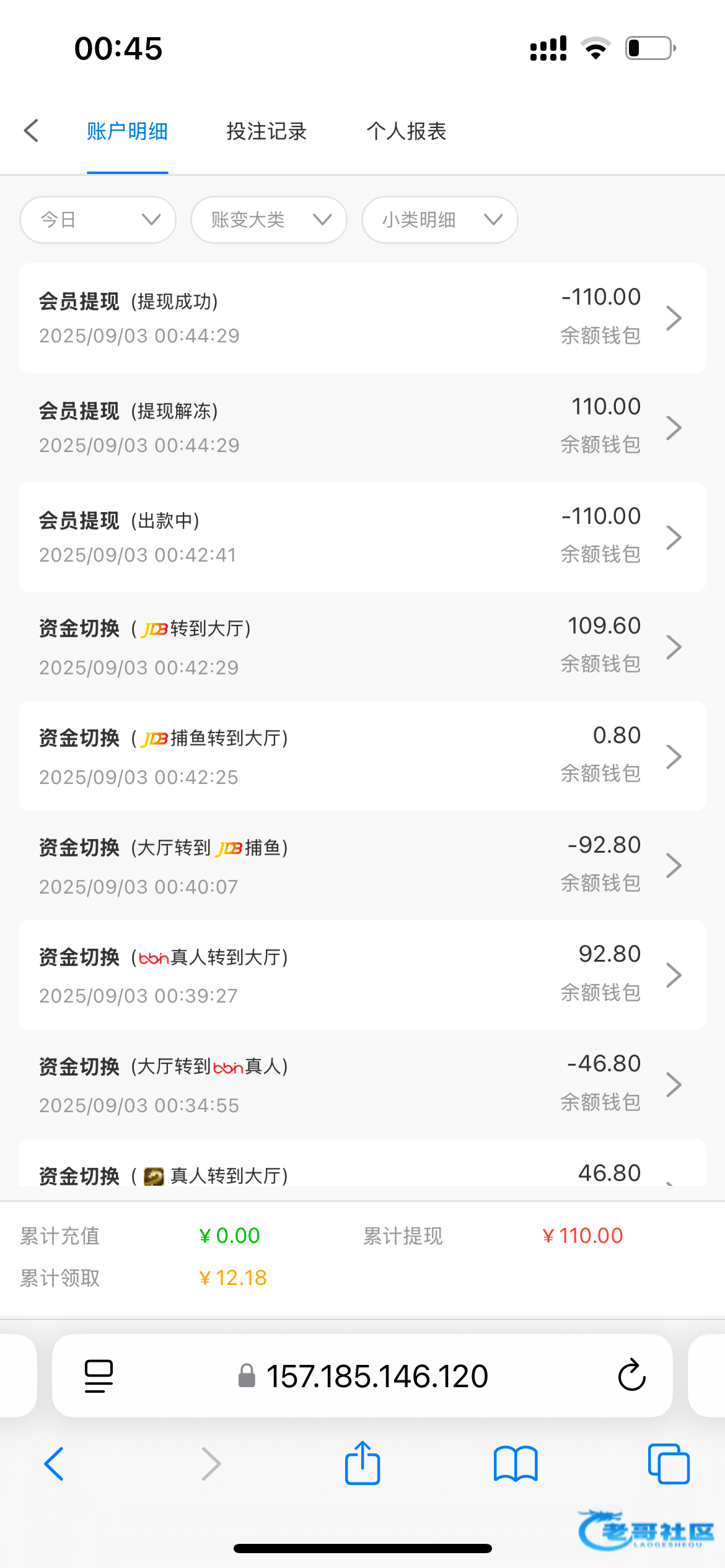Switch to the 投注记录 tab
725x1568 pixels.
(266, 131)
